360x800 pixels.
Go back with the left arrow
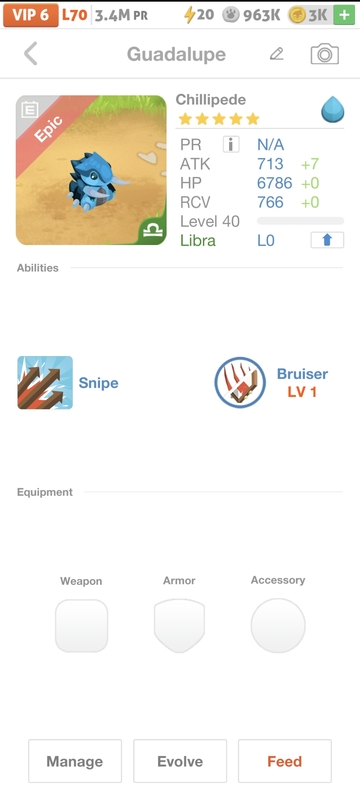31,54
